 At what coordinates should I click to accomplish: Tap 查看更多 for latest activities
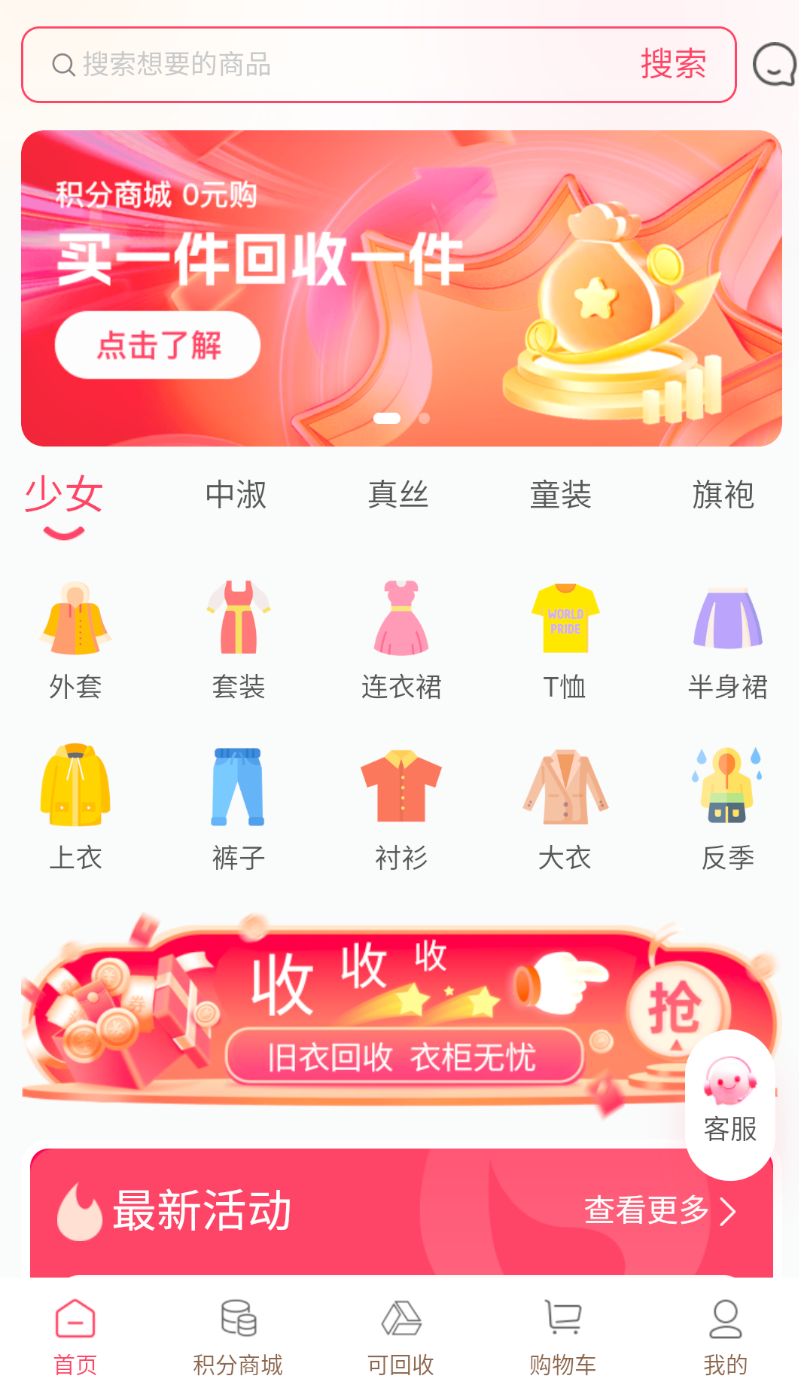click(x=660, y=1211)
